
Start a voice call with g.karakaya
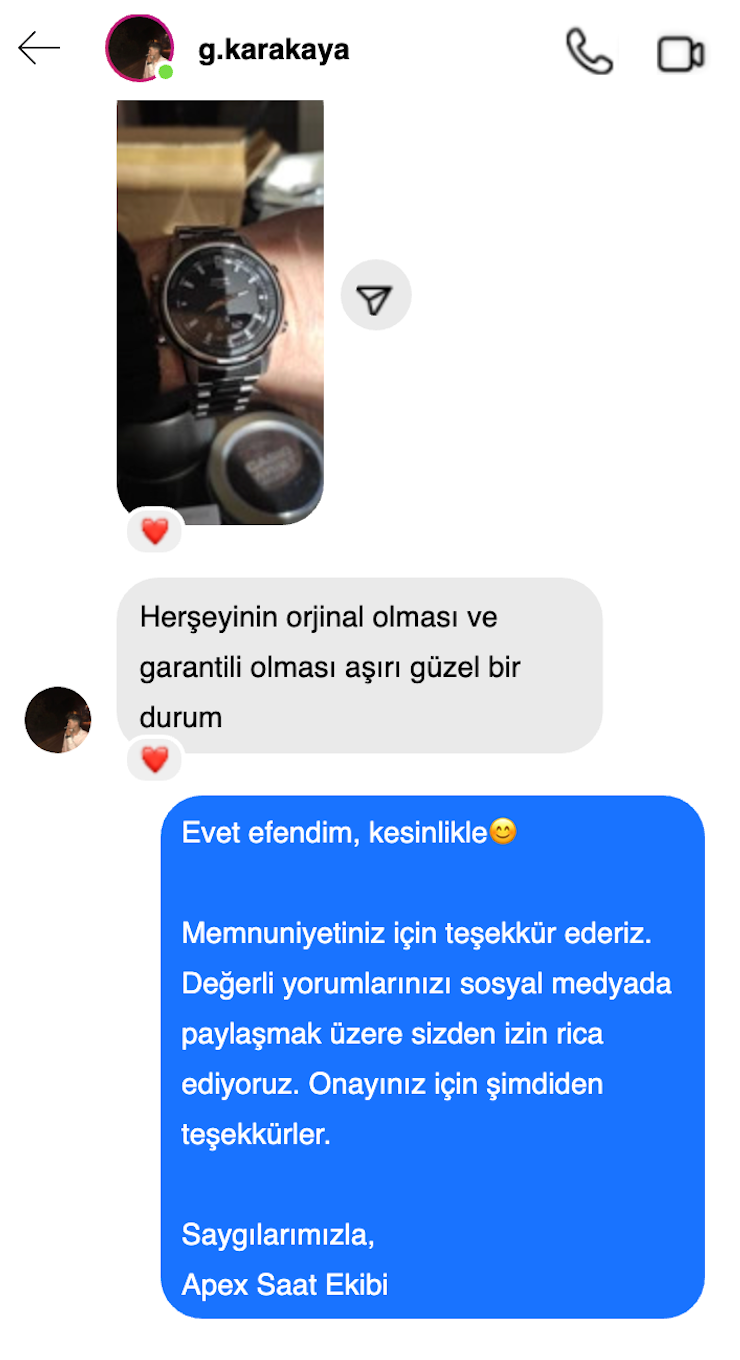click(589, 51)
